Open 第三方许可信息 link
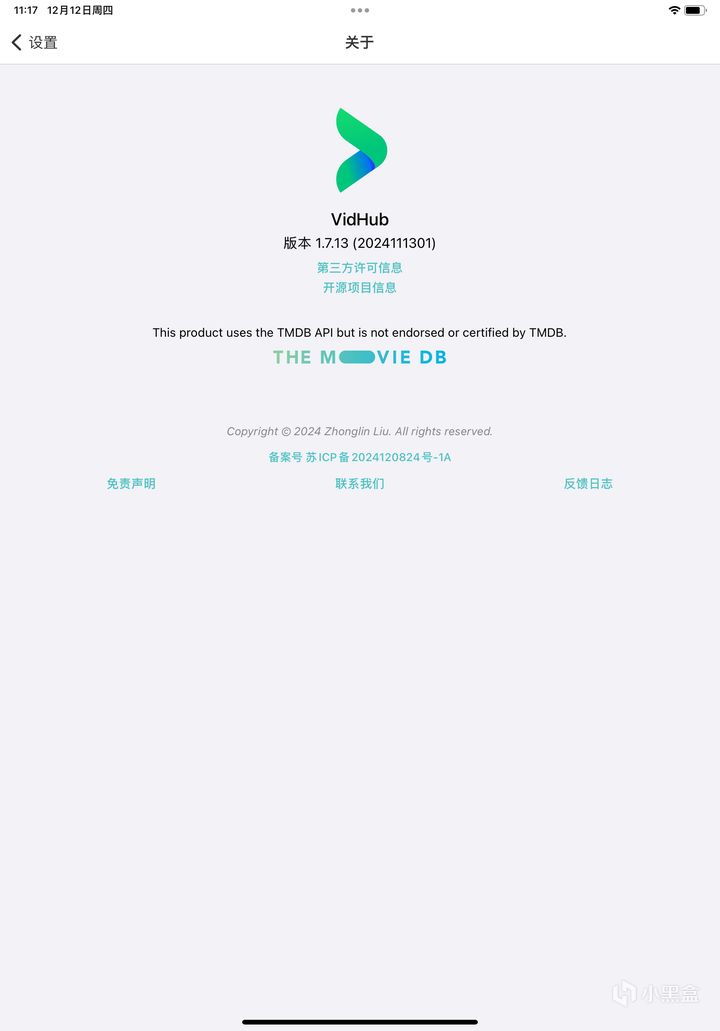The image size is (720, 1031). (359, 268)
